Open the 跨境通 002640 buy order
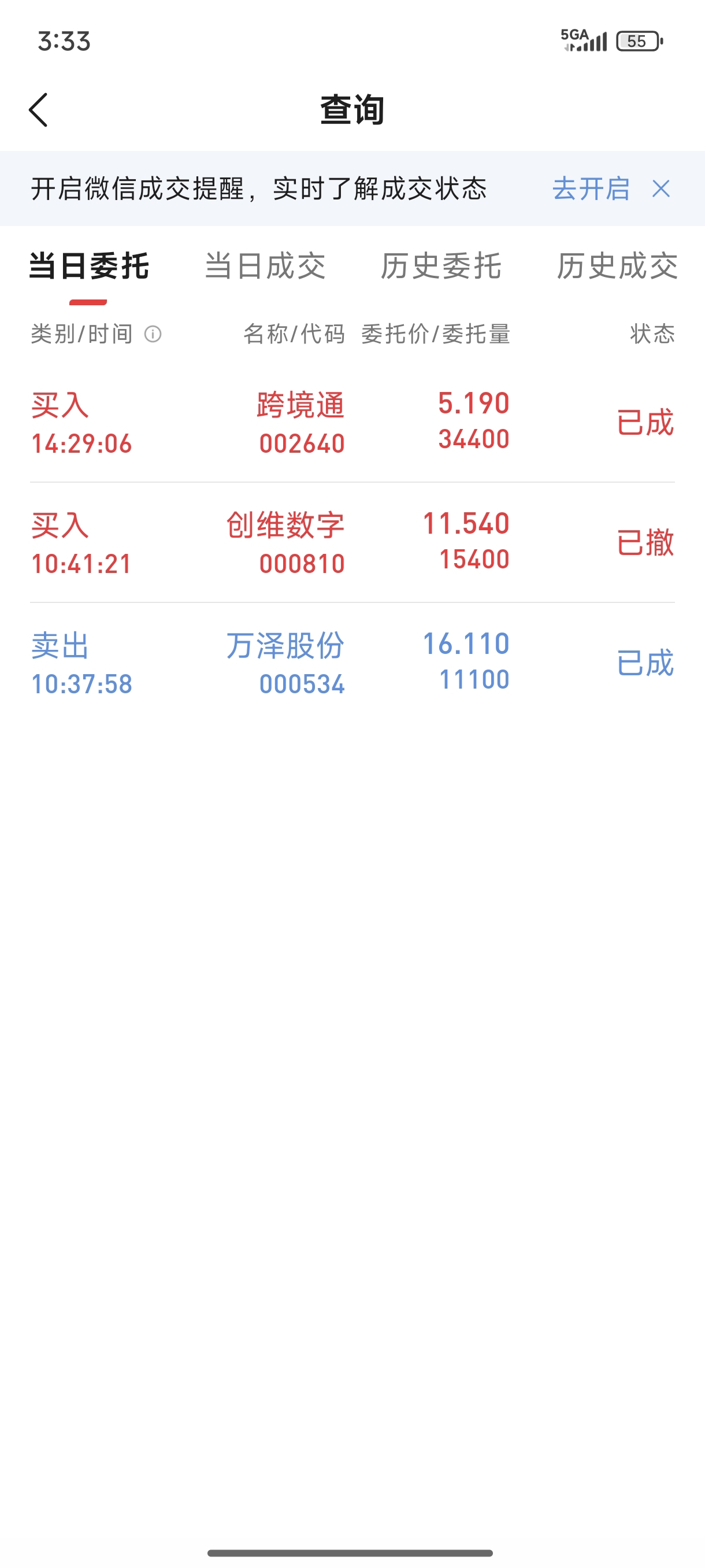Image resolution: width=705 pixels, height=1568 pixels. (x=352, y=423)
